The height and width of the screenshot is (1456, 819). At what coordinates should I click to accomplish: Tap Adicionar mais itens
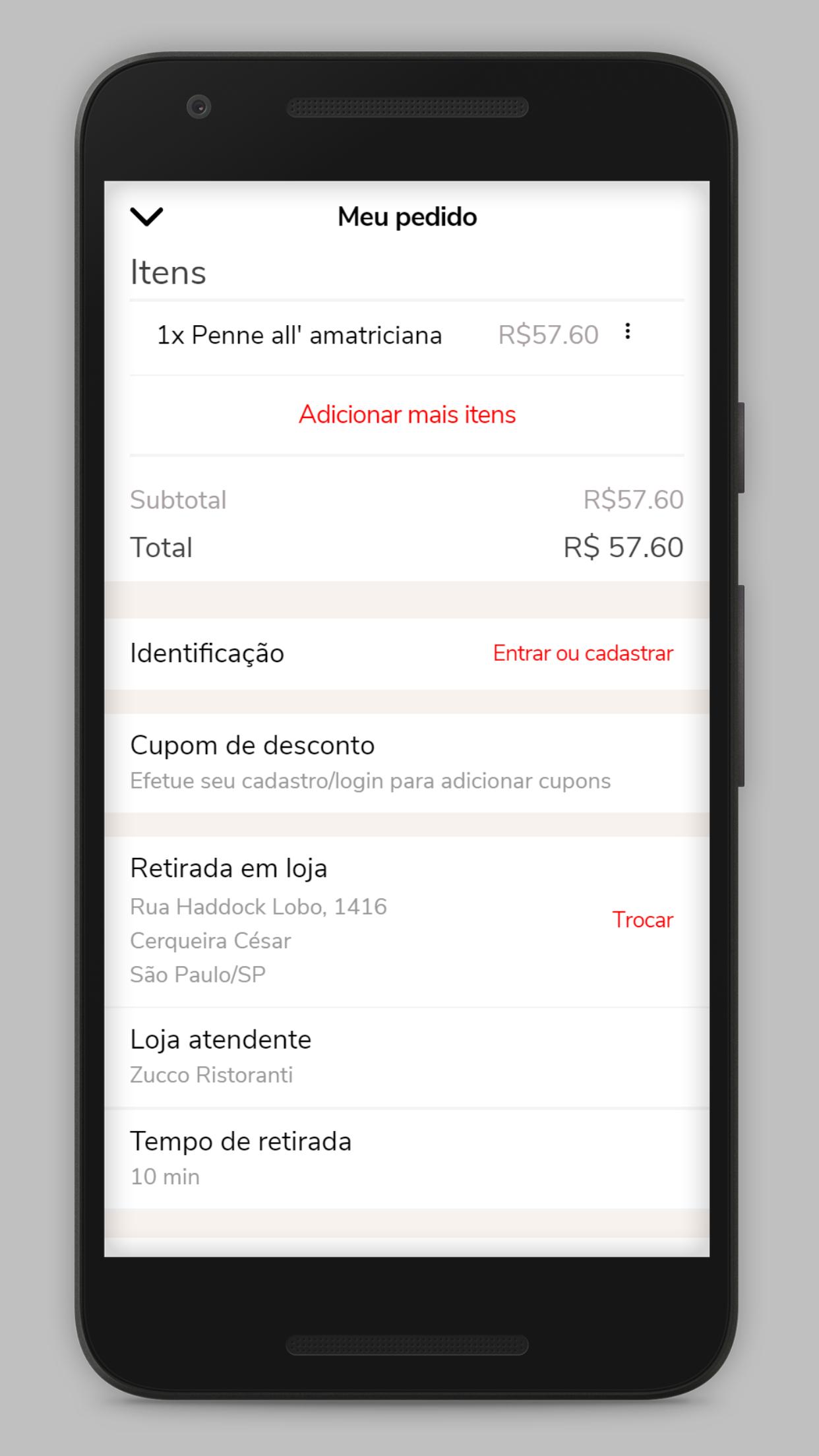click(x=407, y=415)
